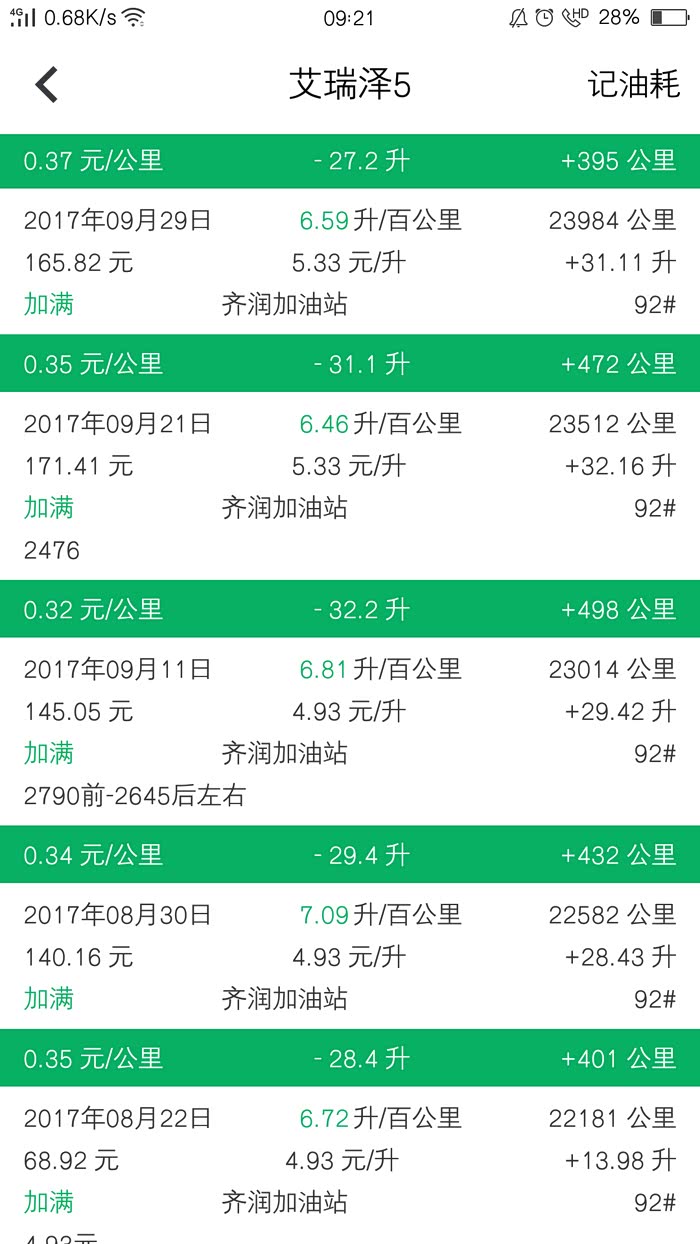Open the 2017年09月21日 refuel record

point(350,486)
